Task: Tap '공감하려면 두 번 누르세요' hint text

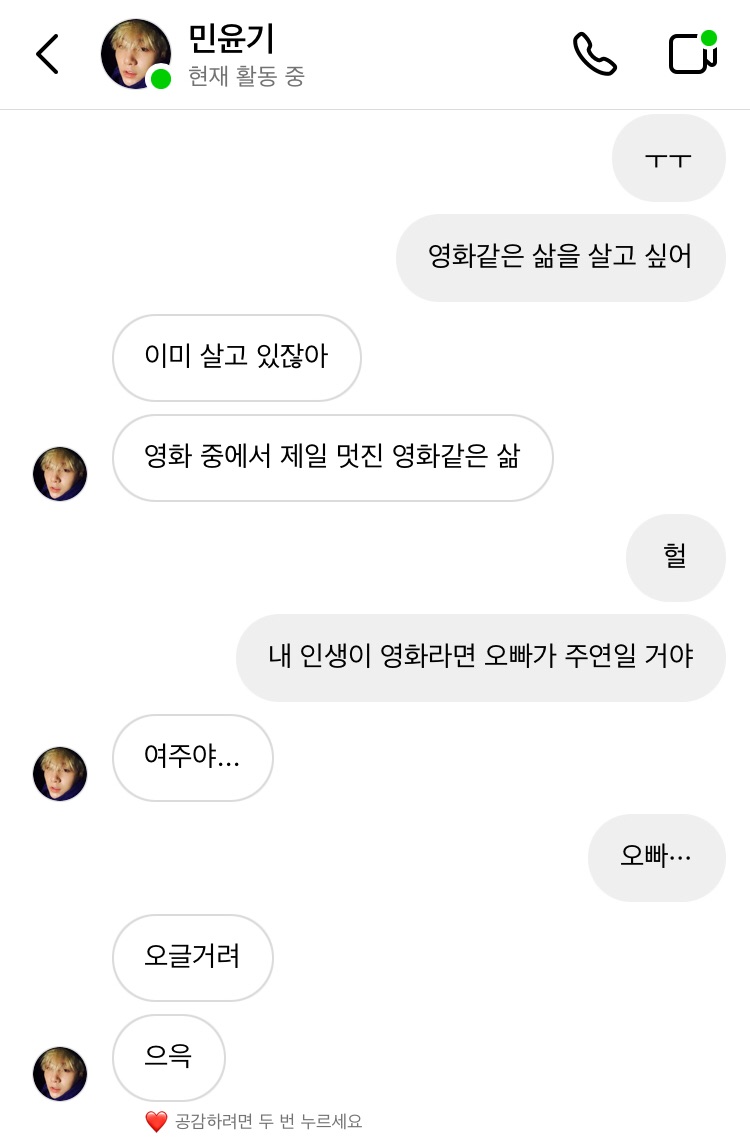Action: (x=268, y=1119)
